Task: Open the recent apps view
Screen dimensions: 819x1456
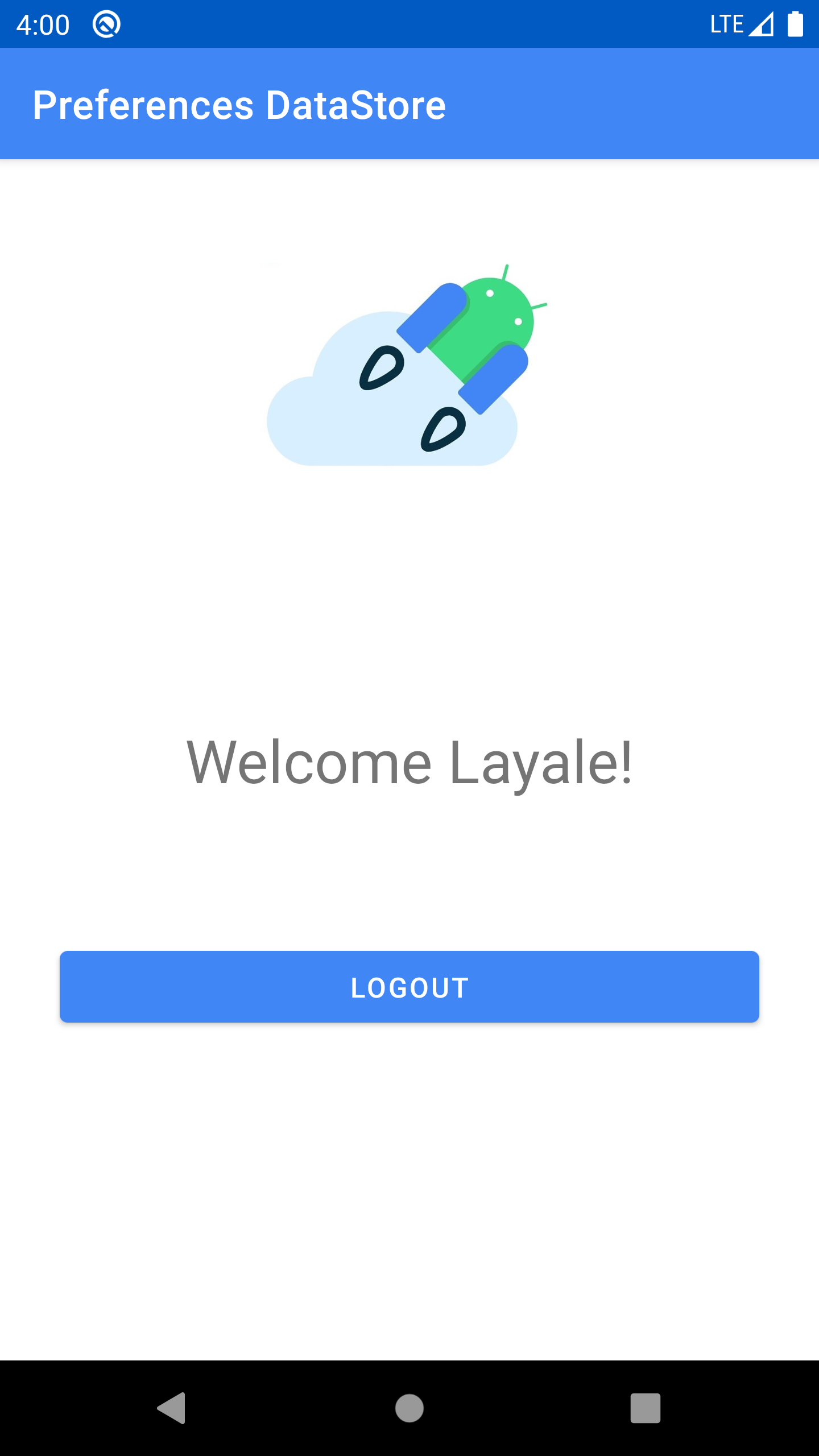Action: (x=646, y=1408)
